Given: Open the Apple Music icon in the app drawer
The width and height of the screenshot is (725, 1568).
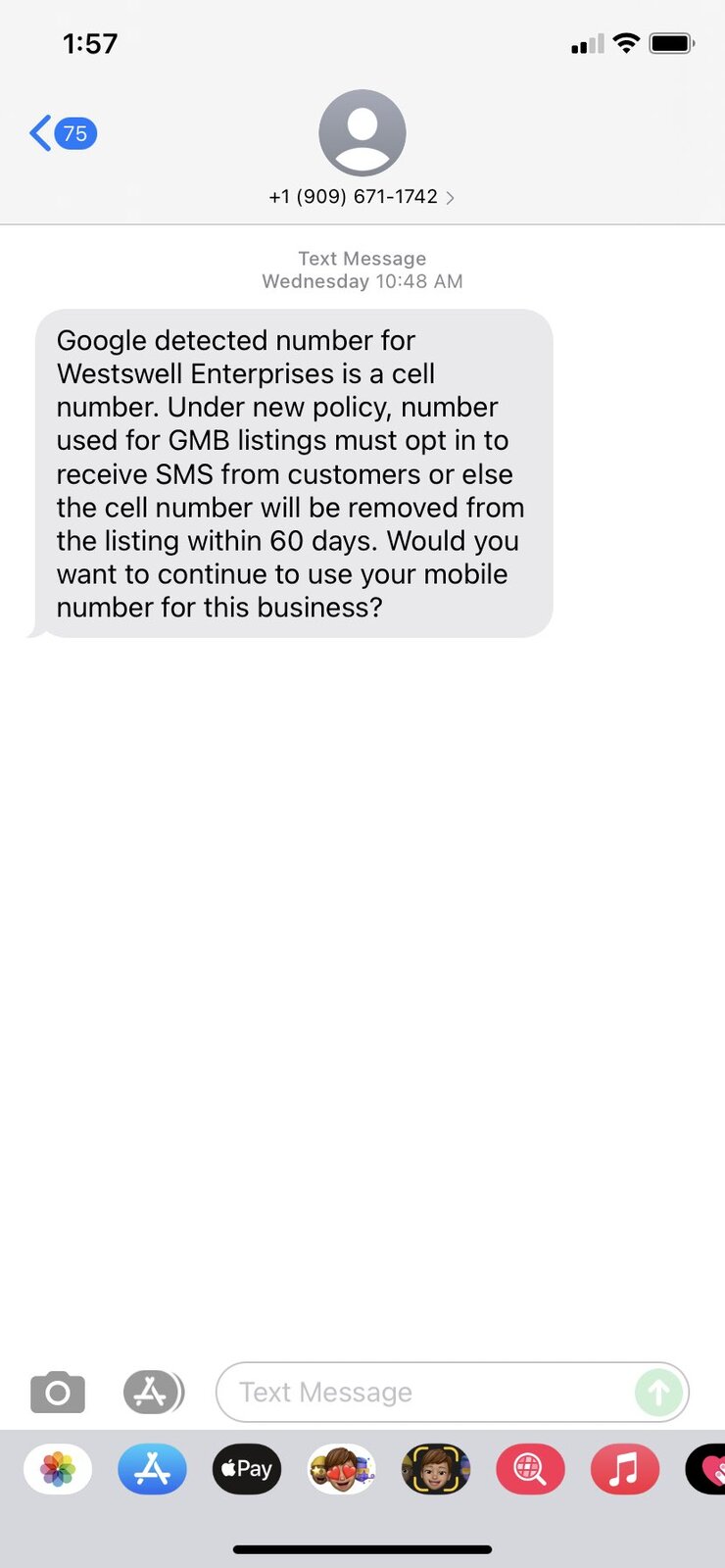Looking at the screenshot, I should [624, 1468].
